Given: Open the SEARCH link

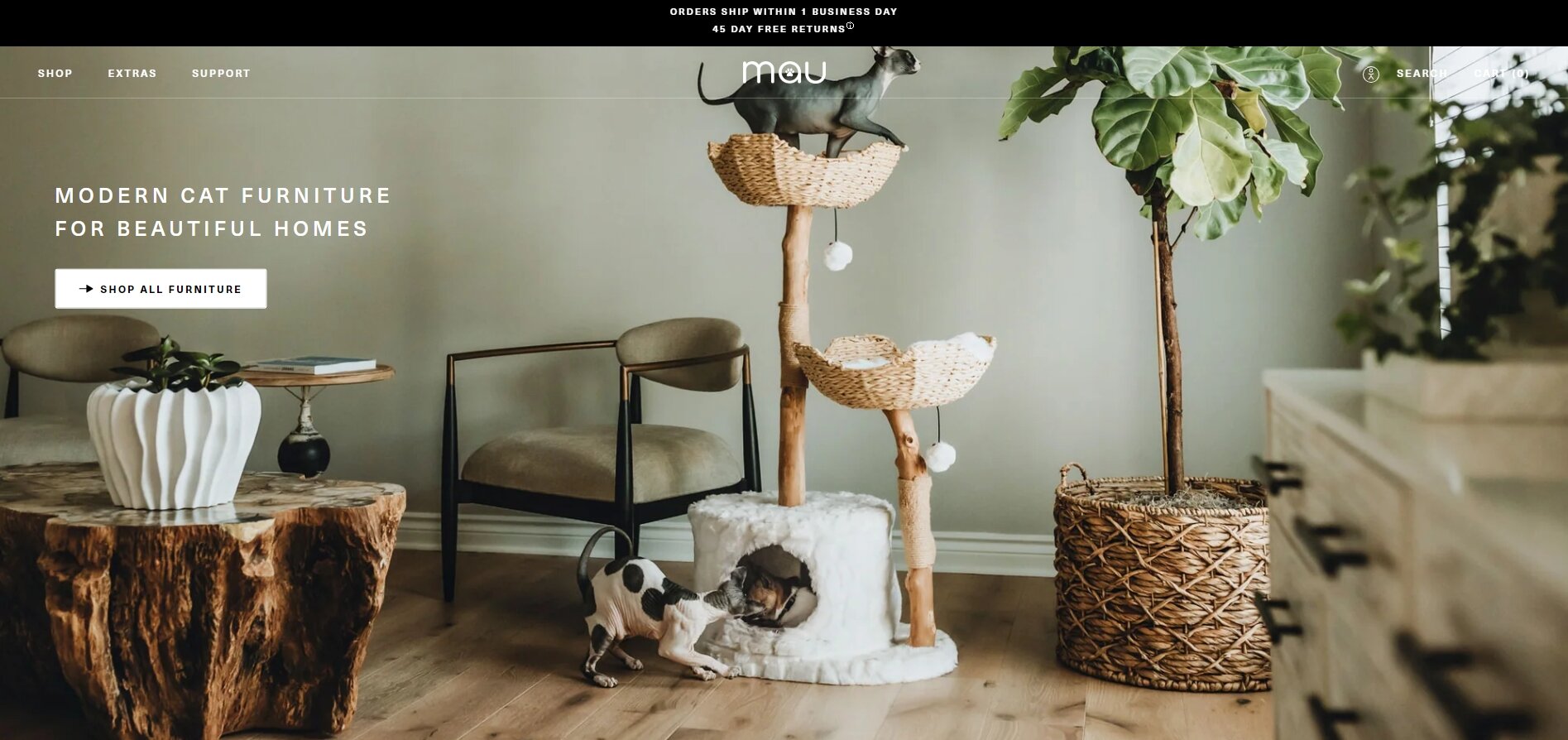Looking at the screenshot, I should (x=1422, y=74).
